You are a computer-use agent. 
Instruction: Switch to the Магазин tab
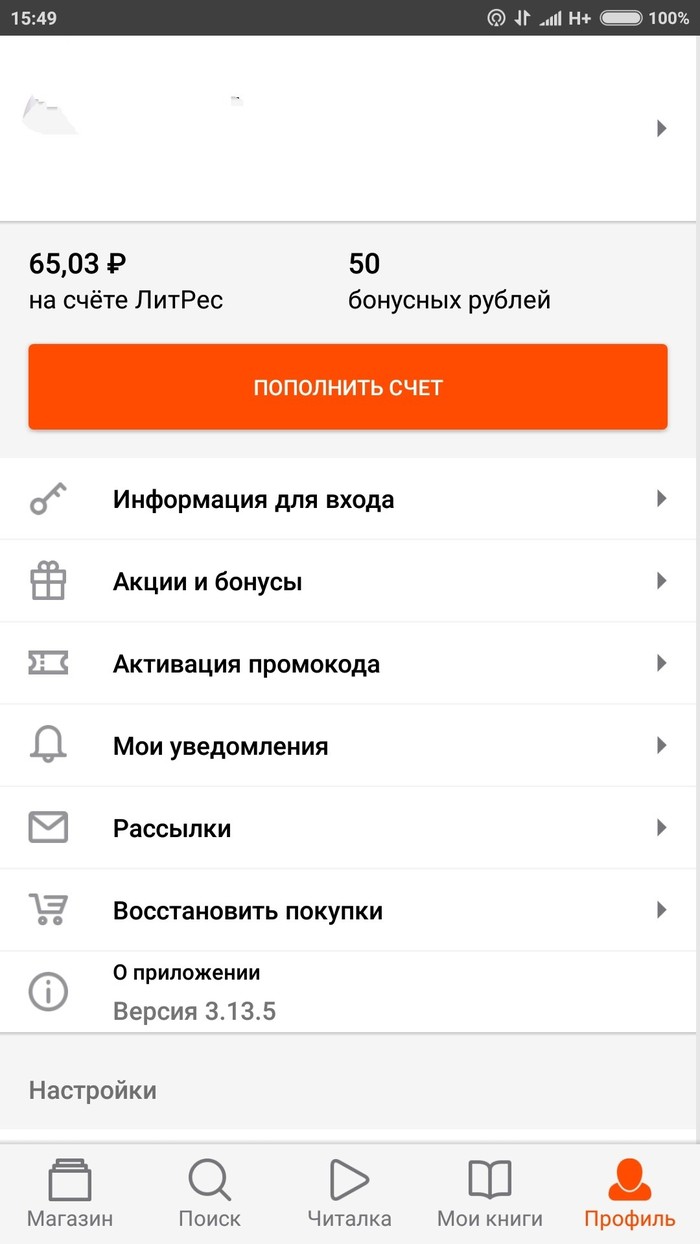(70, 1194)
